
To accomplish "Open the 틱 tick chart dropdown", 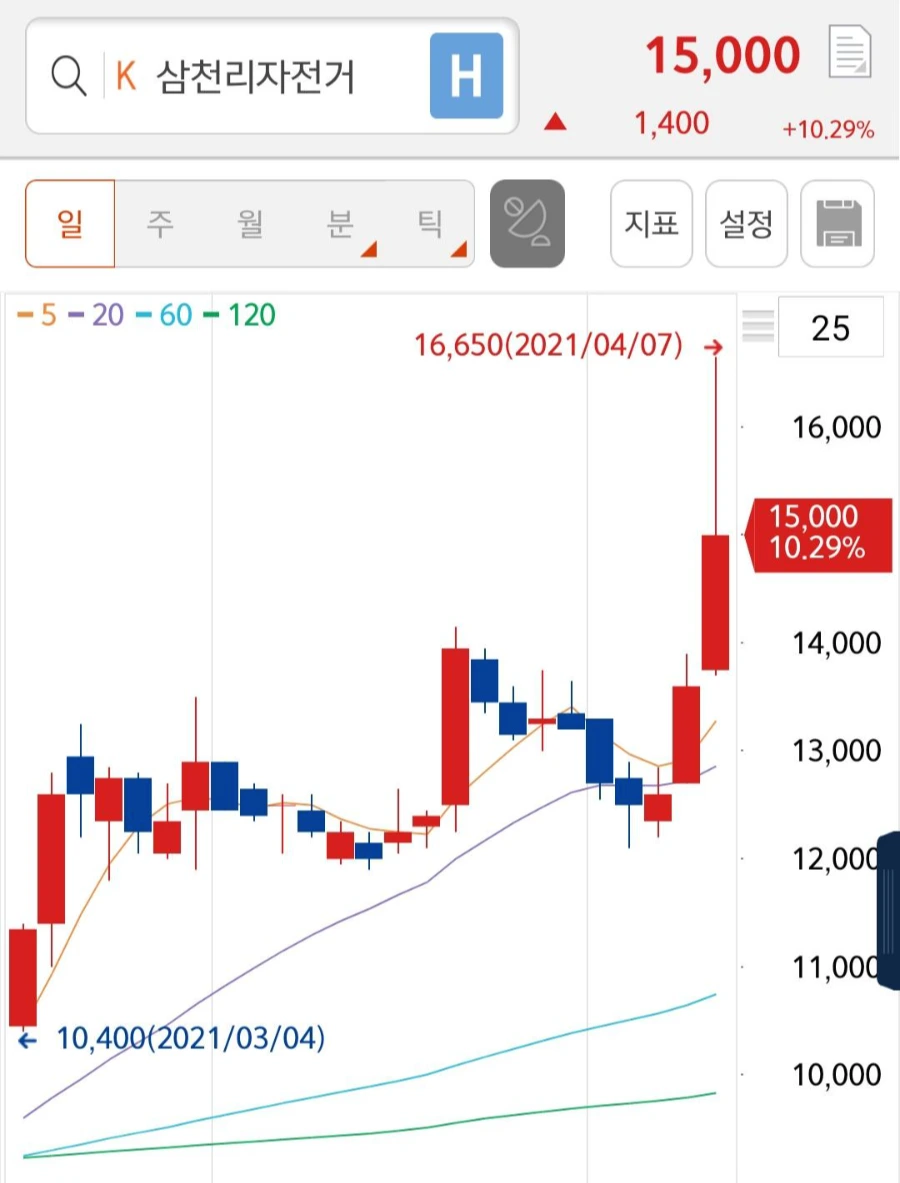I will (432, 224).
